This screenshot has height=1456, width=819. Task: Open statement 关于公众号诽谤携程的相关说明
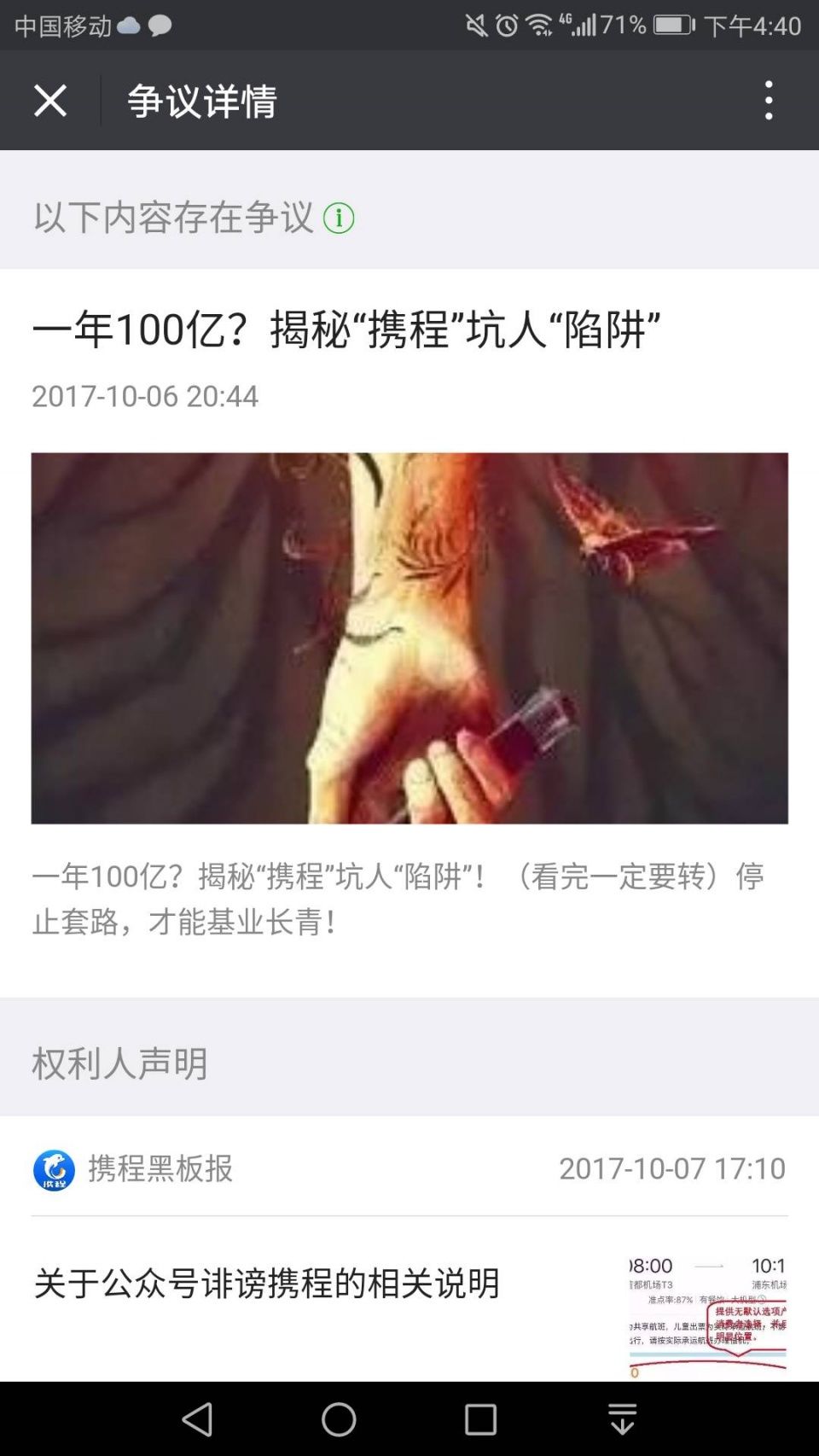click(267, 1283)
